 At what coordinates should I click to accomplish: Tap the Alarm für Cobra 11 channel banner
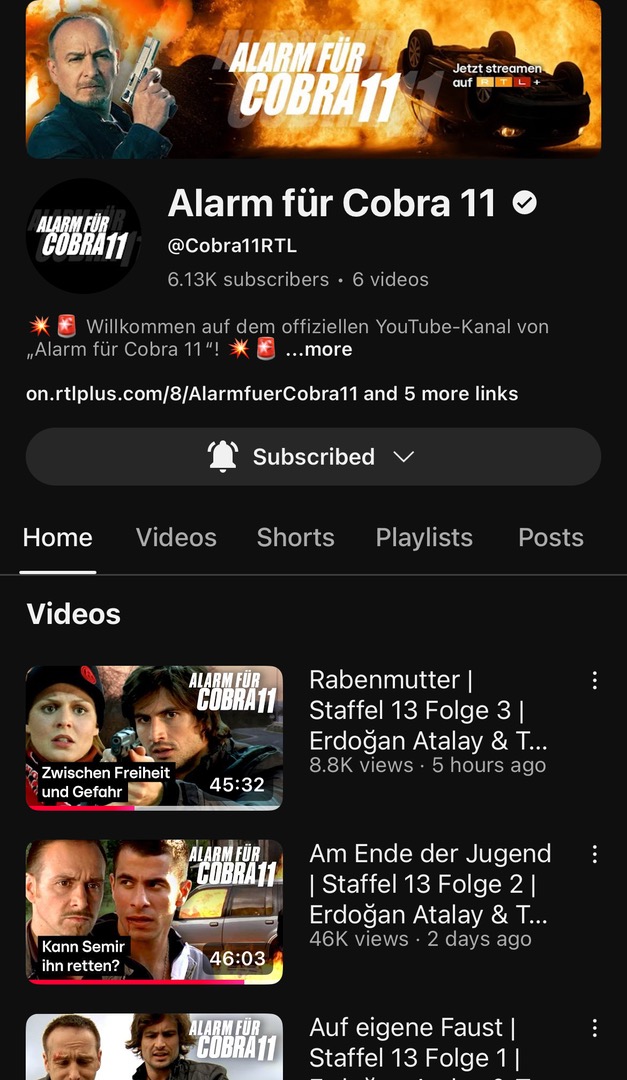313,78
